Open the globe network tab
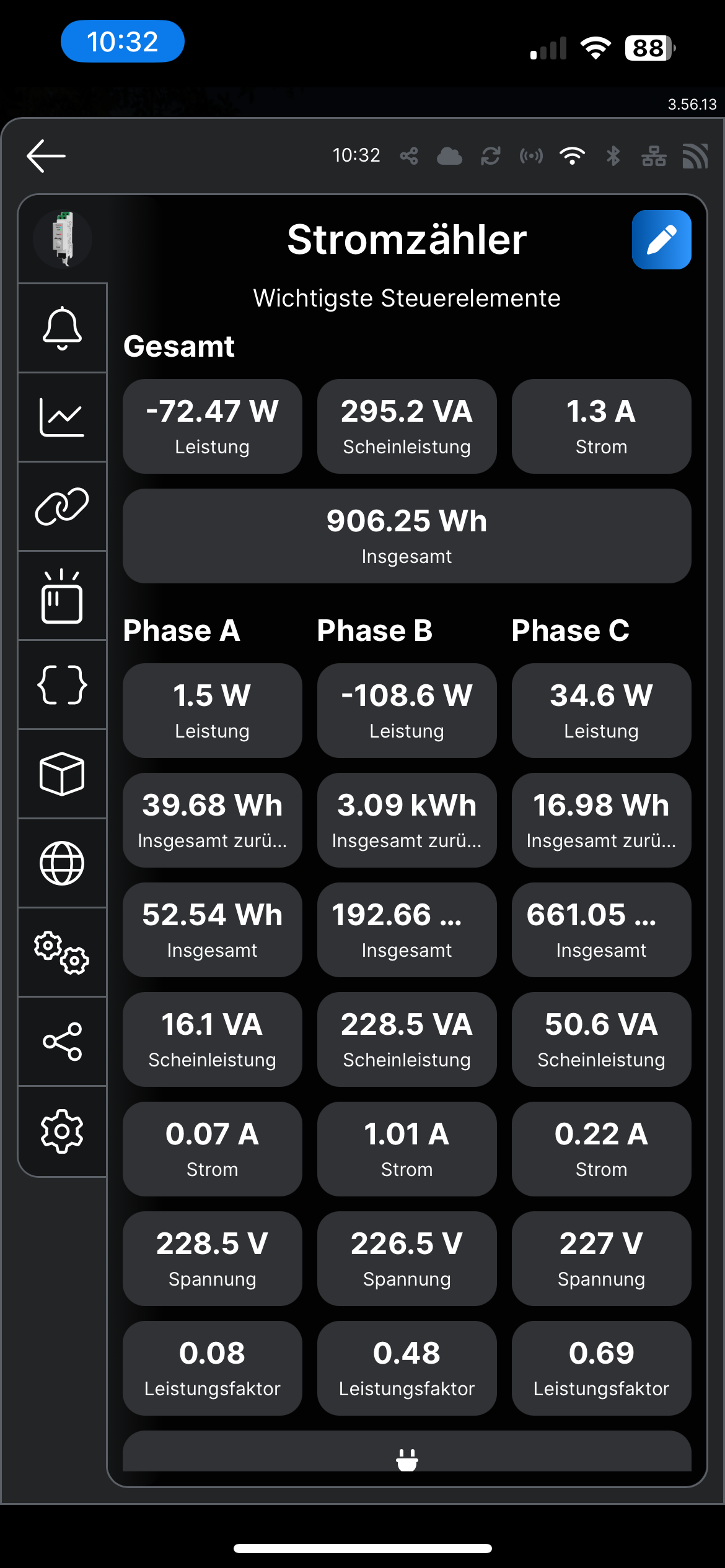Screen dimensions: 725x1568 [62, 863]
